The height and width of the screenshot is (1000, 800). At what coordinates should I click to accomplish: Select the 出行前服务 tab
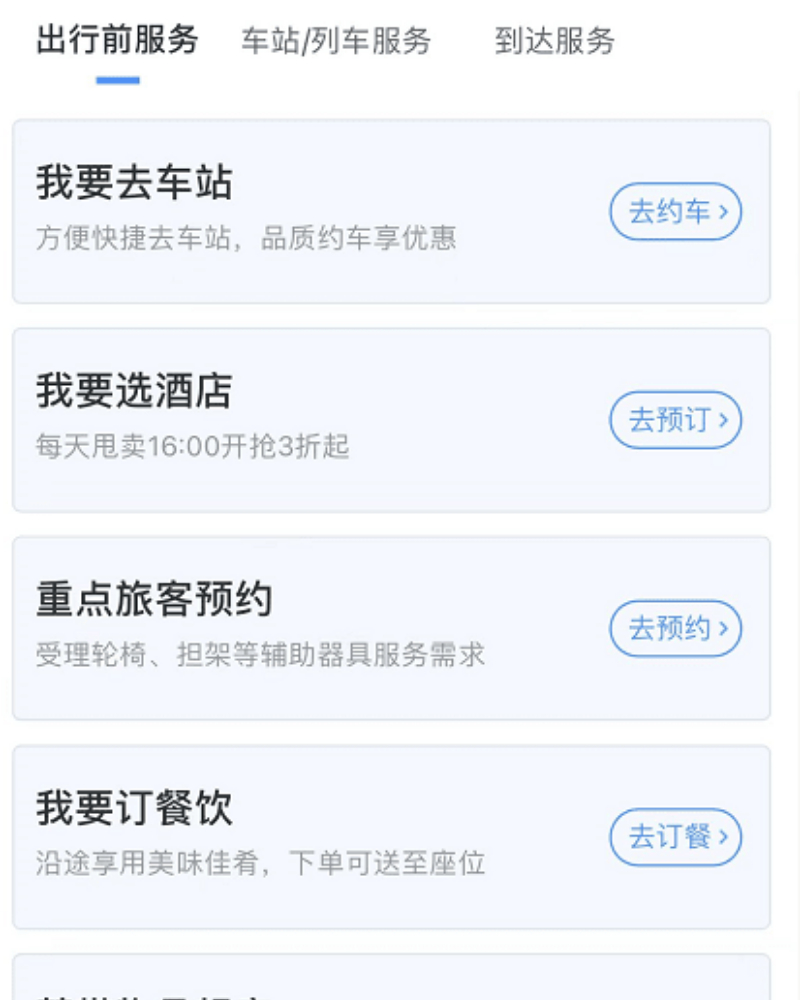coord(117,41)
